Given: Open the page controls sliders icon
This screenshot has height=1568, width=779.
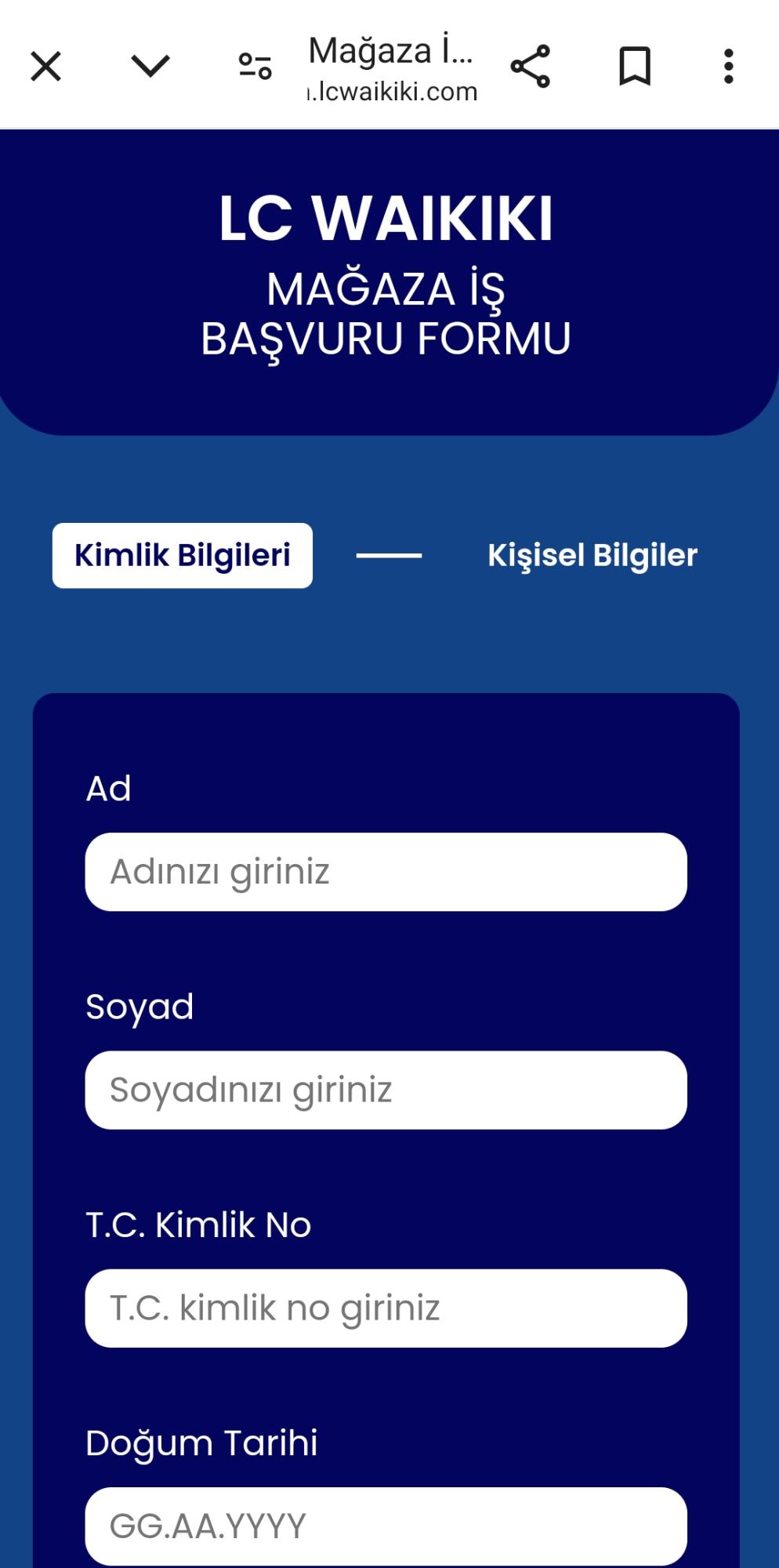Looking at the screenshot, I should click(254, 66).
